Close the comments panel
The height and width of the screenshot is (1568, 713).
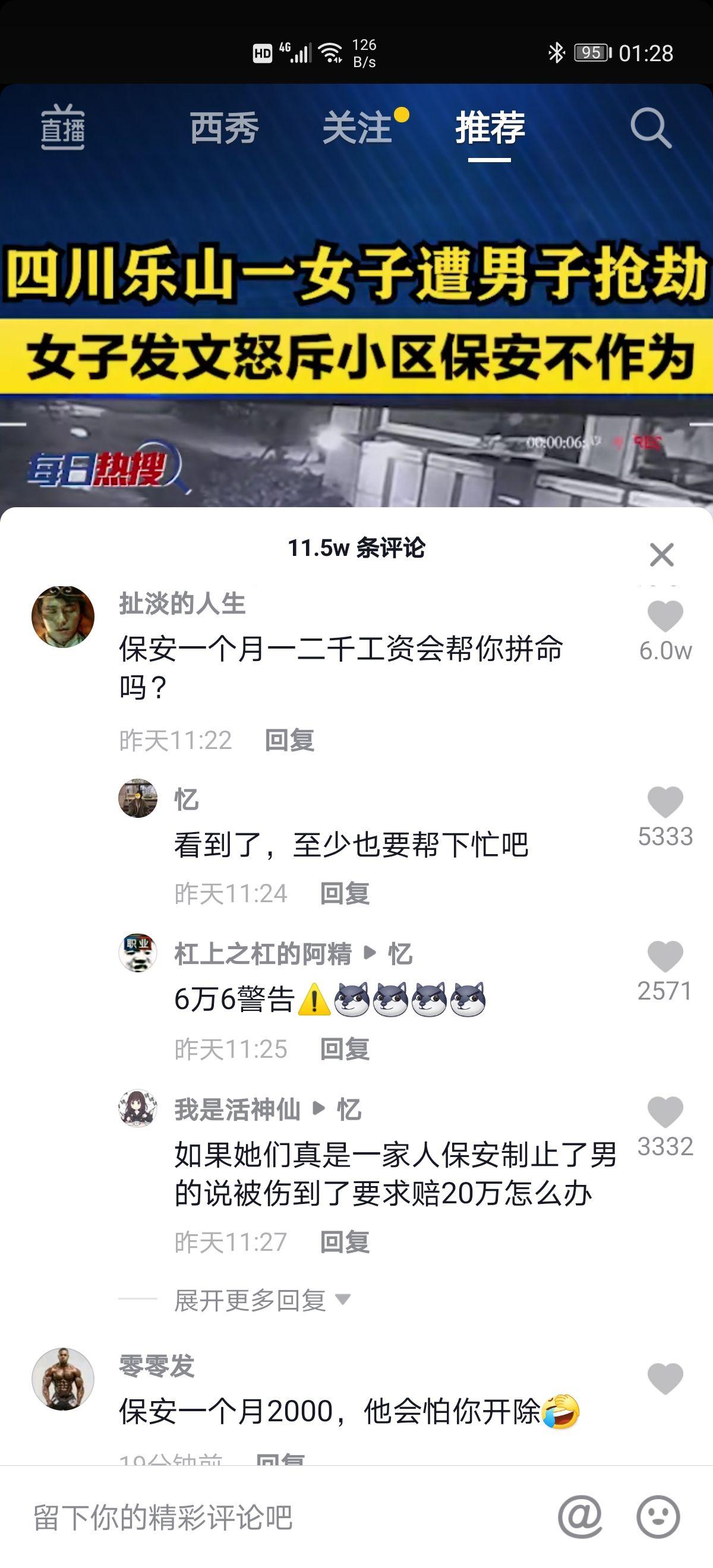pos(661,555)
